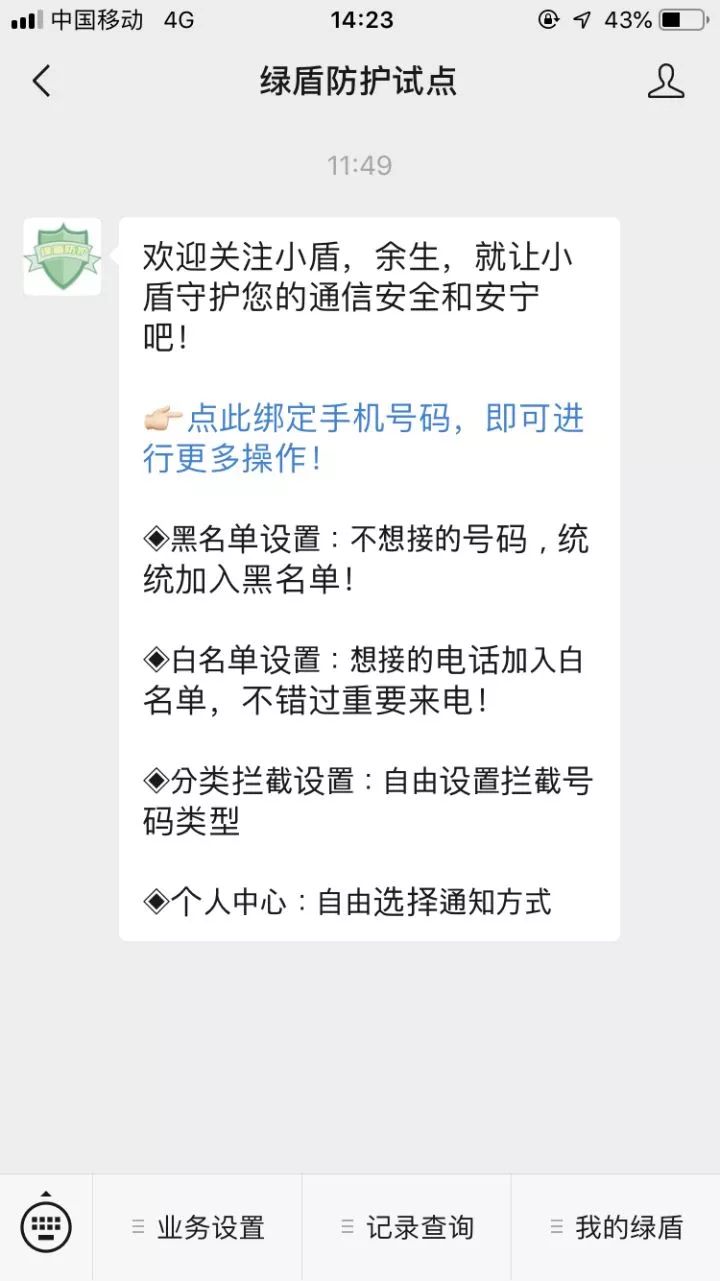Click the 43% battery level display
Screen dimensions: 720x1281
click(626, 18)
